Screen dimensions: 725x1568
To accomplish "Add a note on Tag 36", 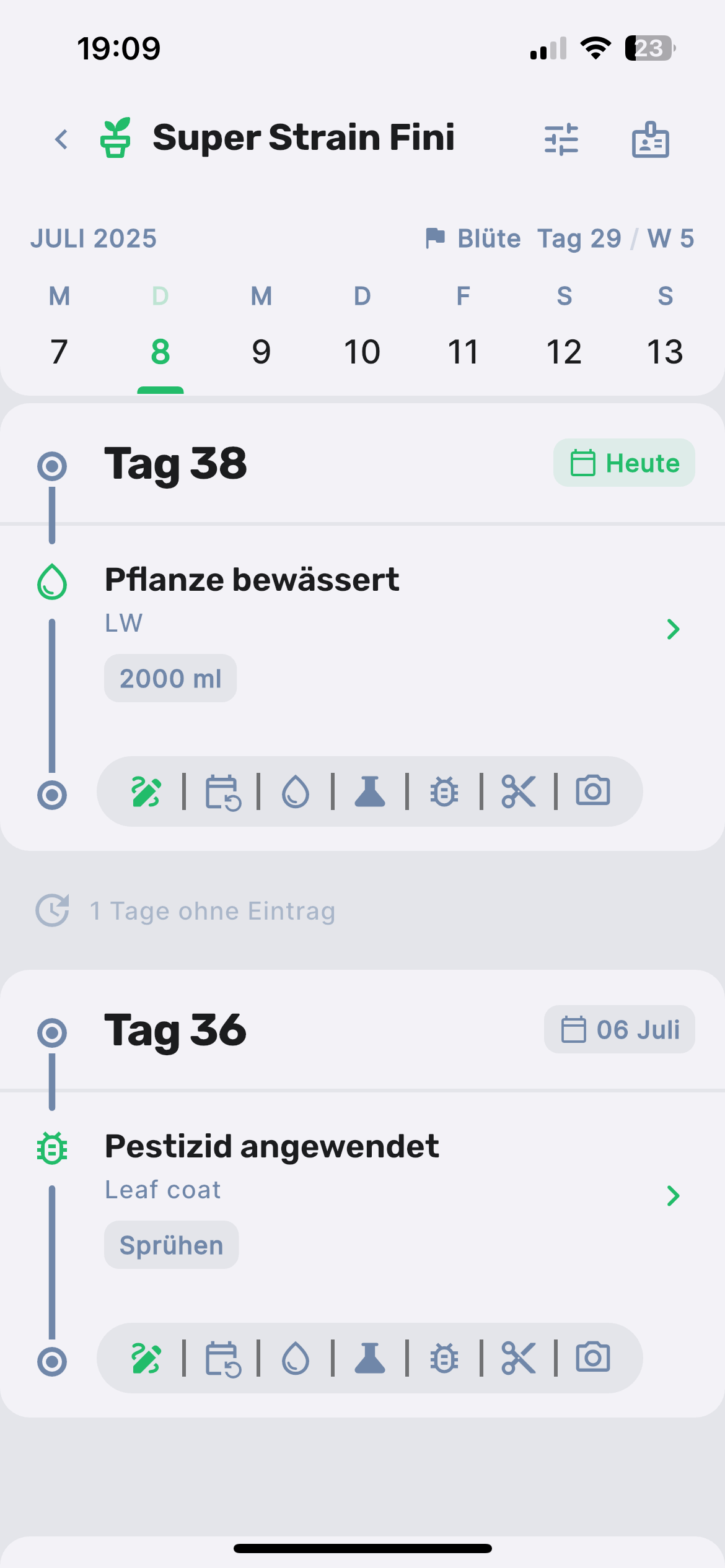I will [x=146, y=1359].
